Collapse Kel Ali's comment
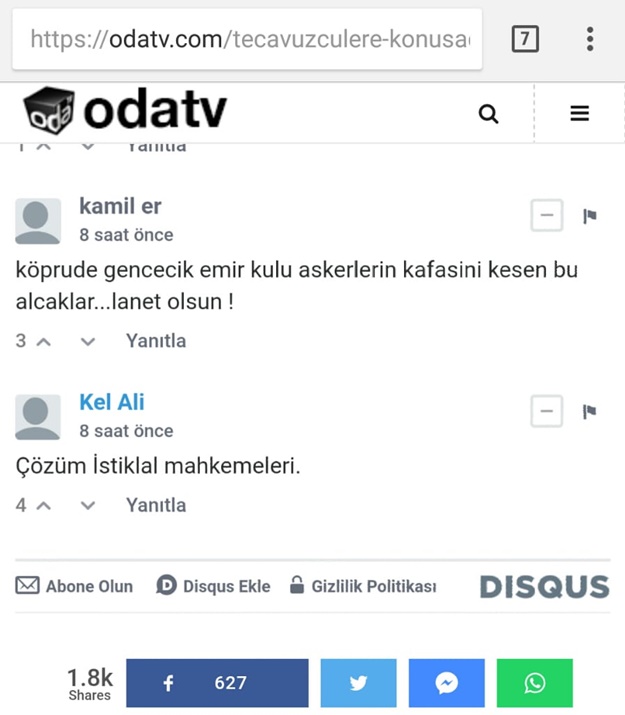Screen dimensions: 625x715 (x=547, y=410)
